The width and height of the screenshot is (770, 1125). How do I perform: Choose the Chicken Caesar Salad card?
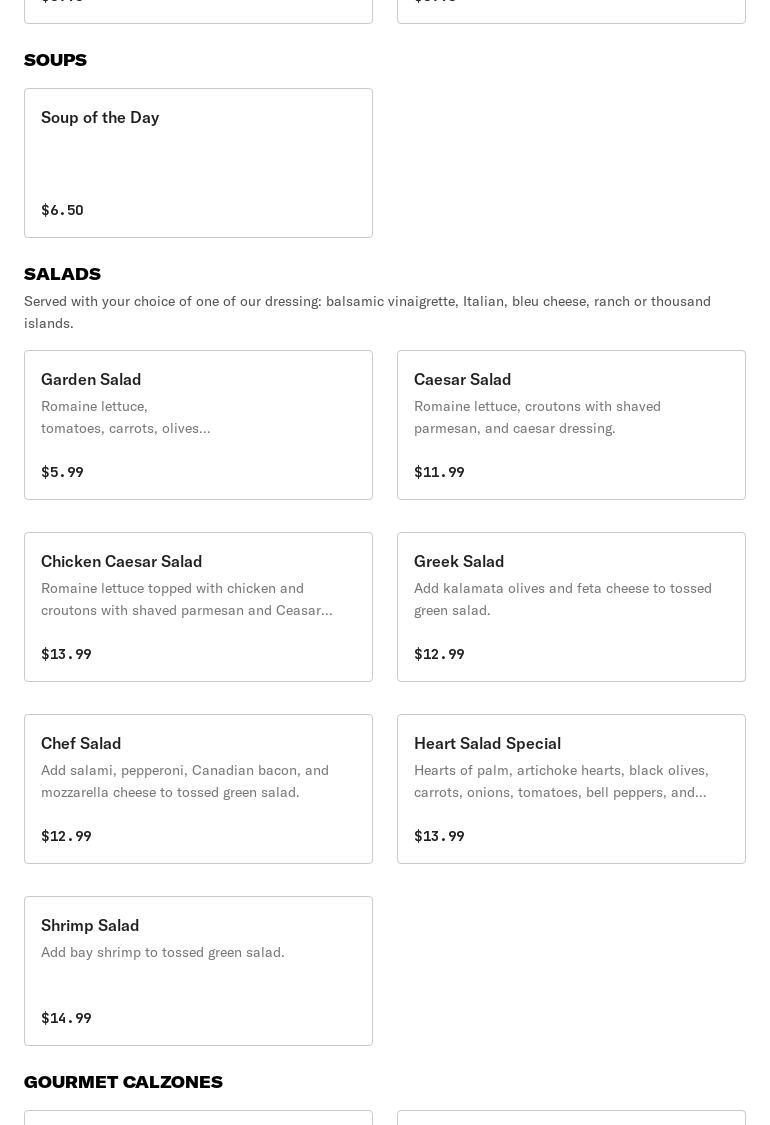[198, 607]
